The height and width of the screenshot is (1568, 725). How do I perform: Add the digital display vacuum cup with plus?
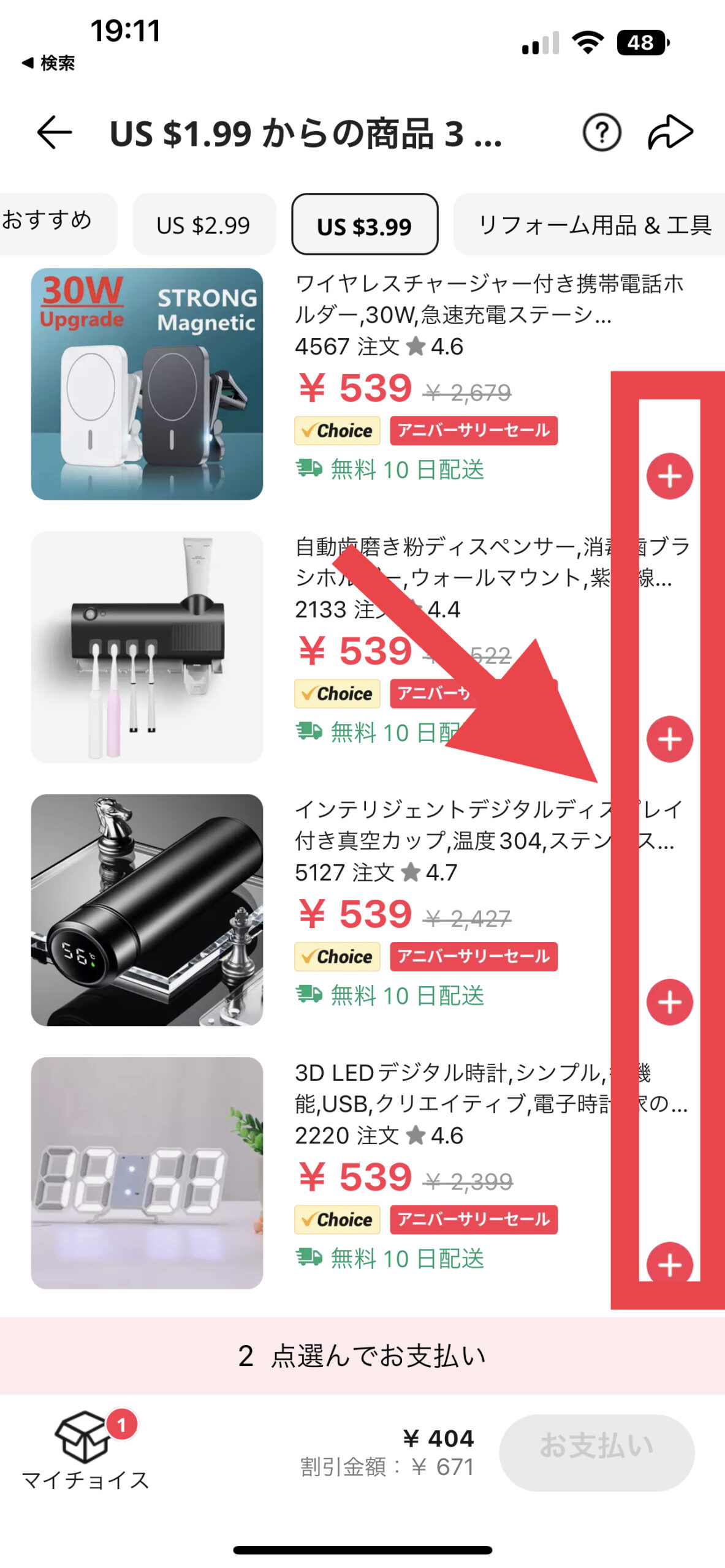669,1001
